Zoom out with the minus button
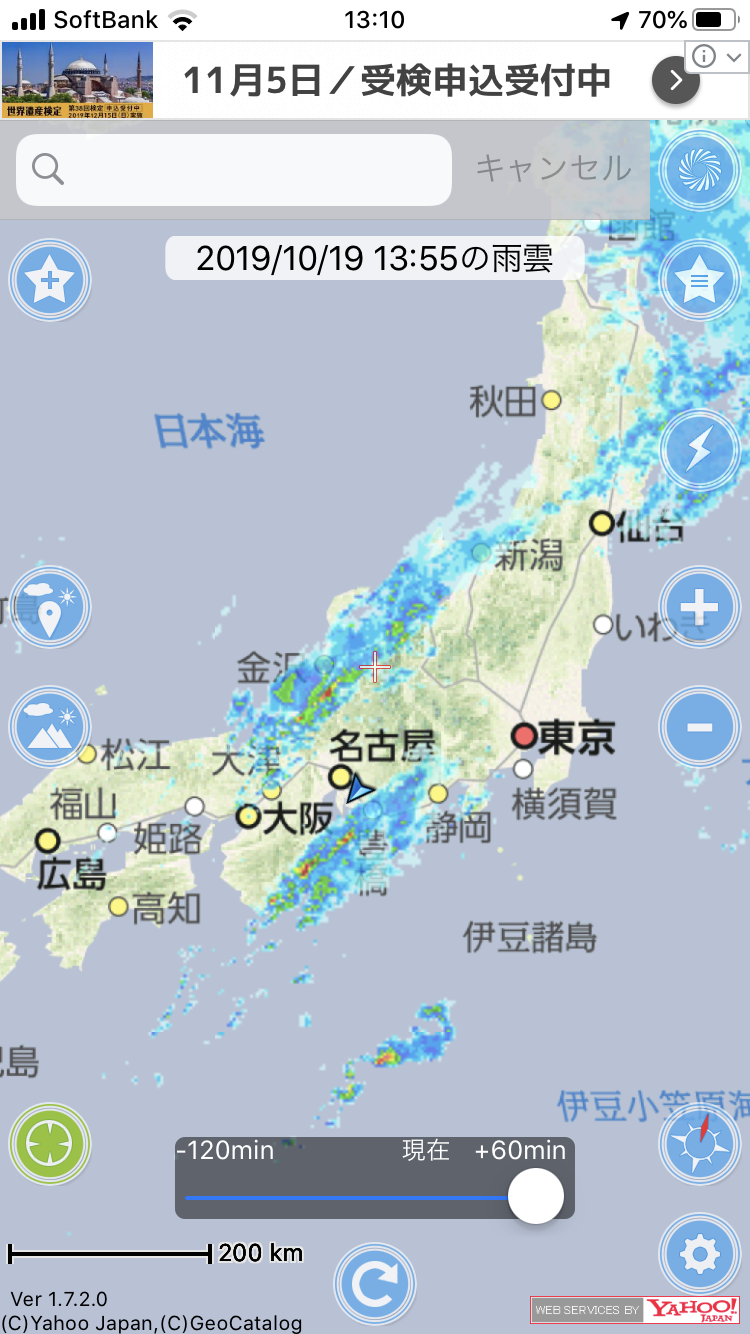Viewport: 750px width, 1334px height. [700, 726]
